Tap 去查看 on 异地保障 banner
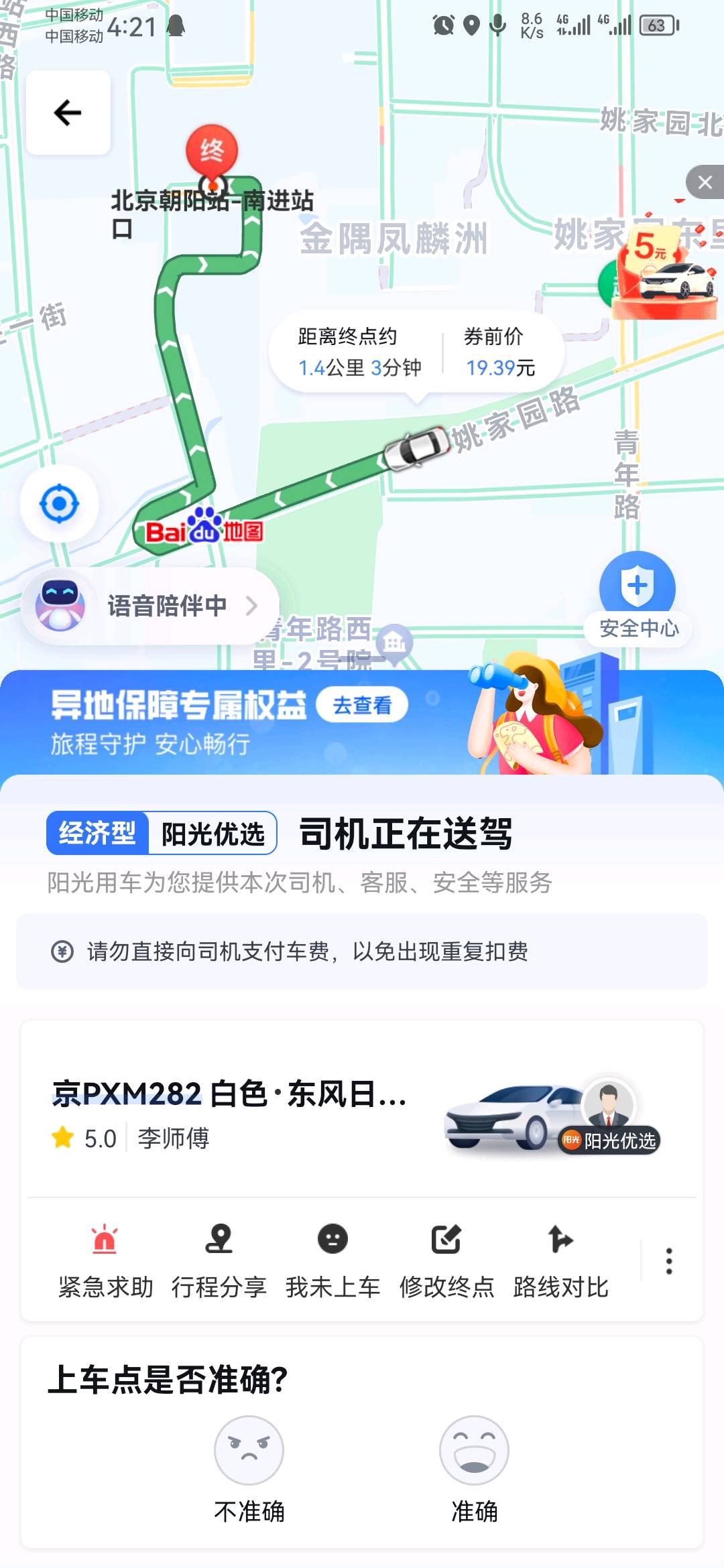Viewport: 724px width, 1568px height. tap(362, 705)
